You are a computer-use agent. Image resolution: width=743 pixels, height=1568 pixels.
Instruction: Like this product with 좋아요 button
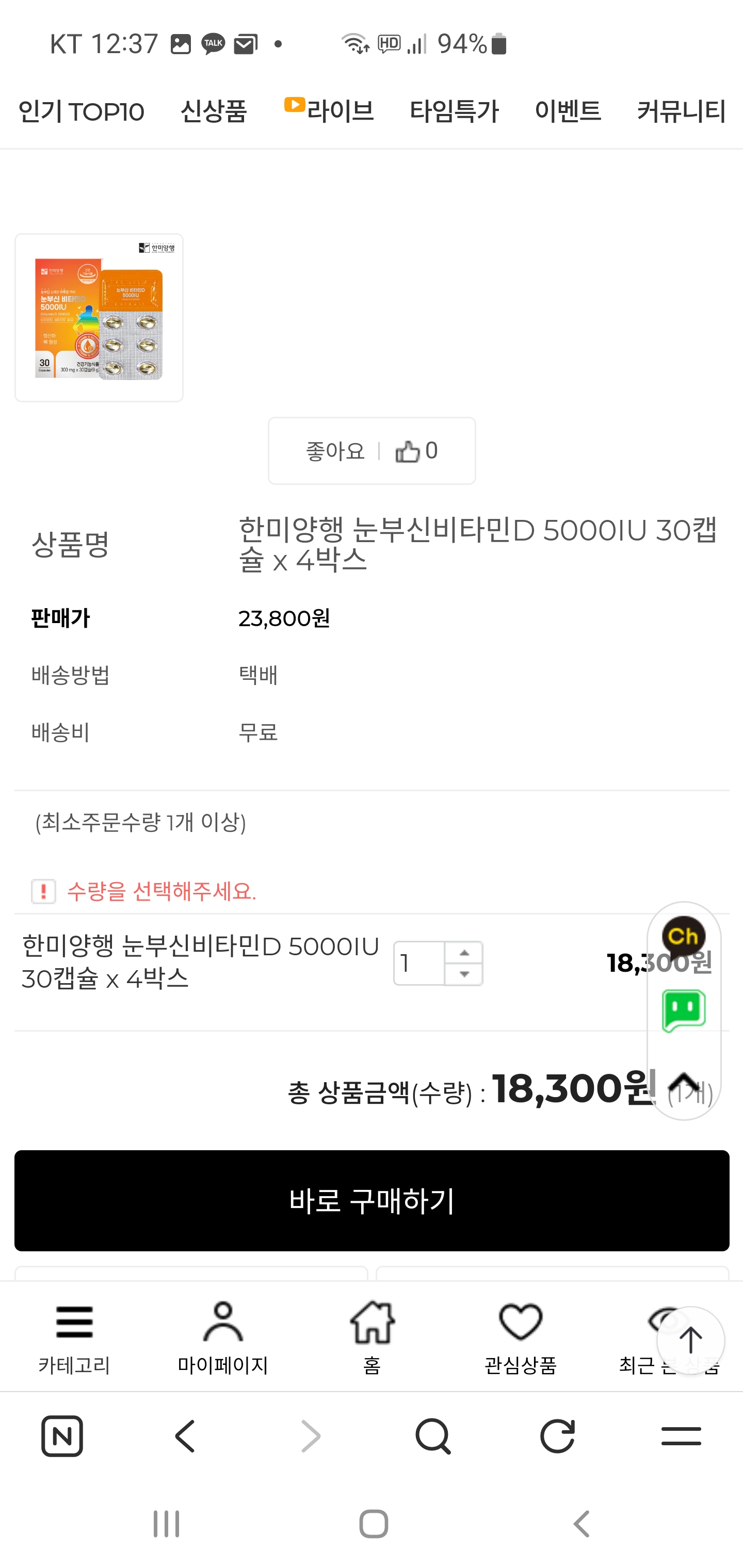(x=372, y=451)
